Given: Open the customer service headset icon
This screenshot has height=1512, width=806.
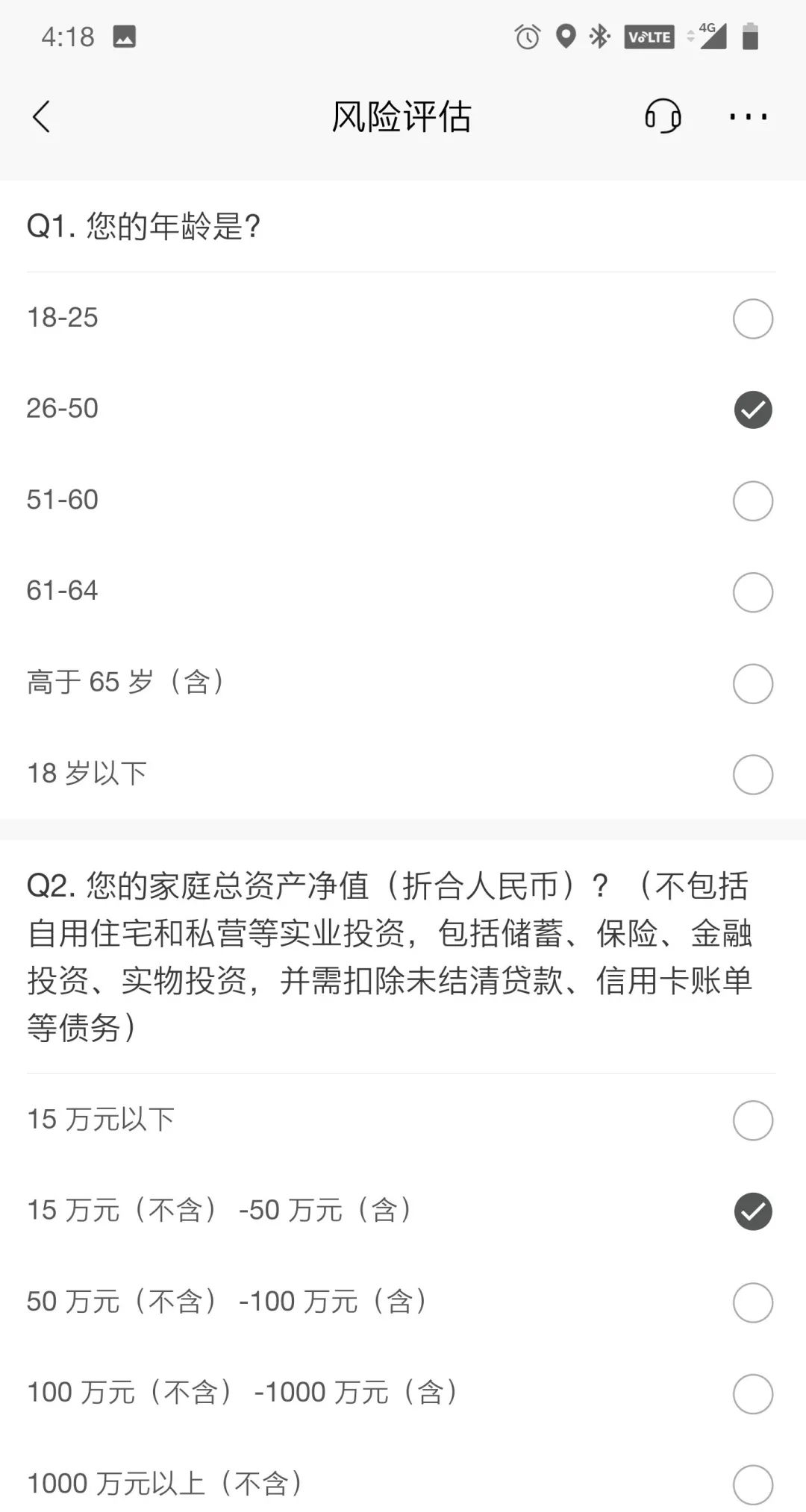Looking at the screenshot, I should click(x=663, y=116).
